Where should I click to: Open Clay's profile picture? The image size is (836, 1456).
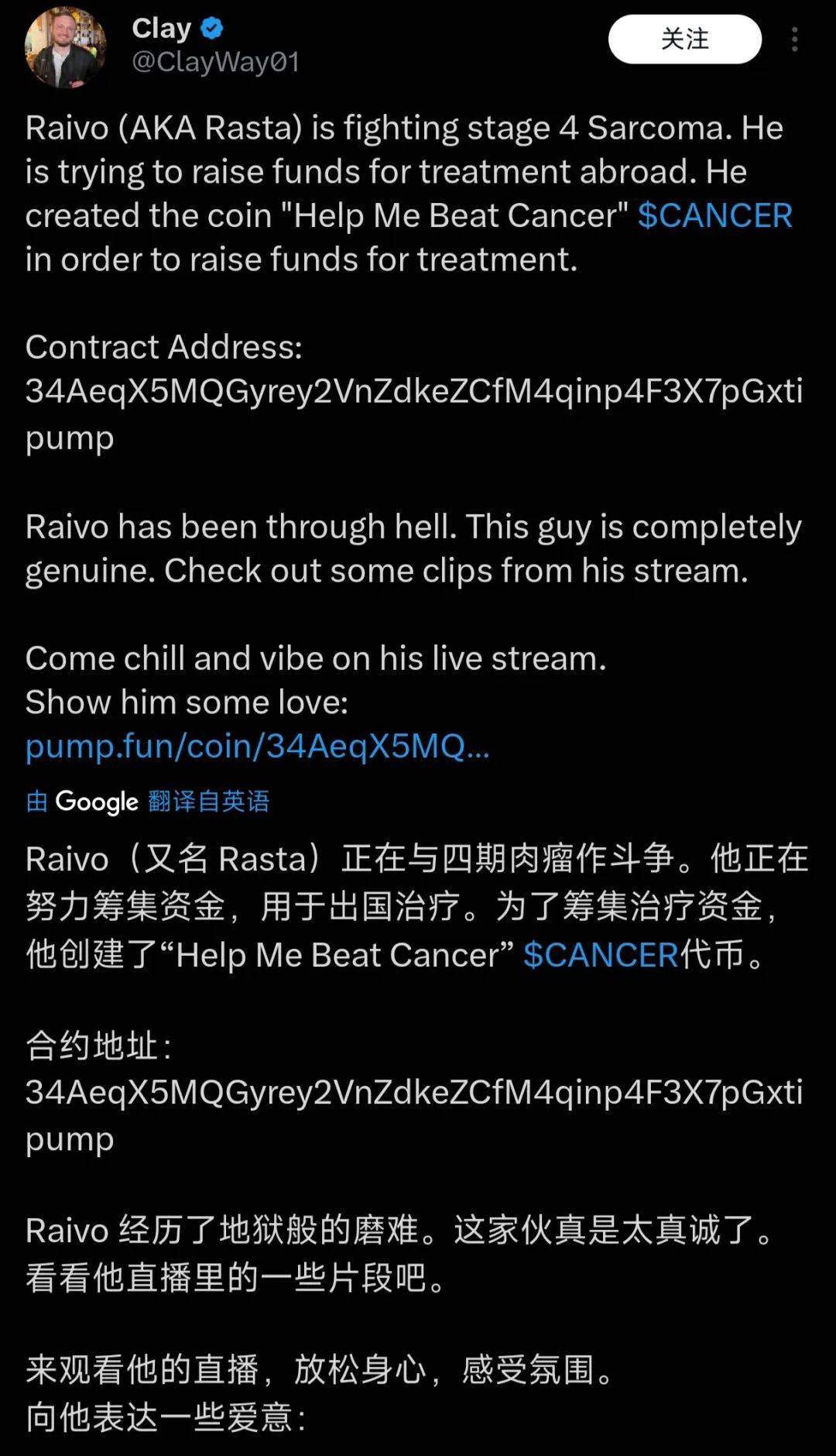point(65,46)
